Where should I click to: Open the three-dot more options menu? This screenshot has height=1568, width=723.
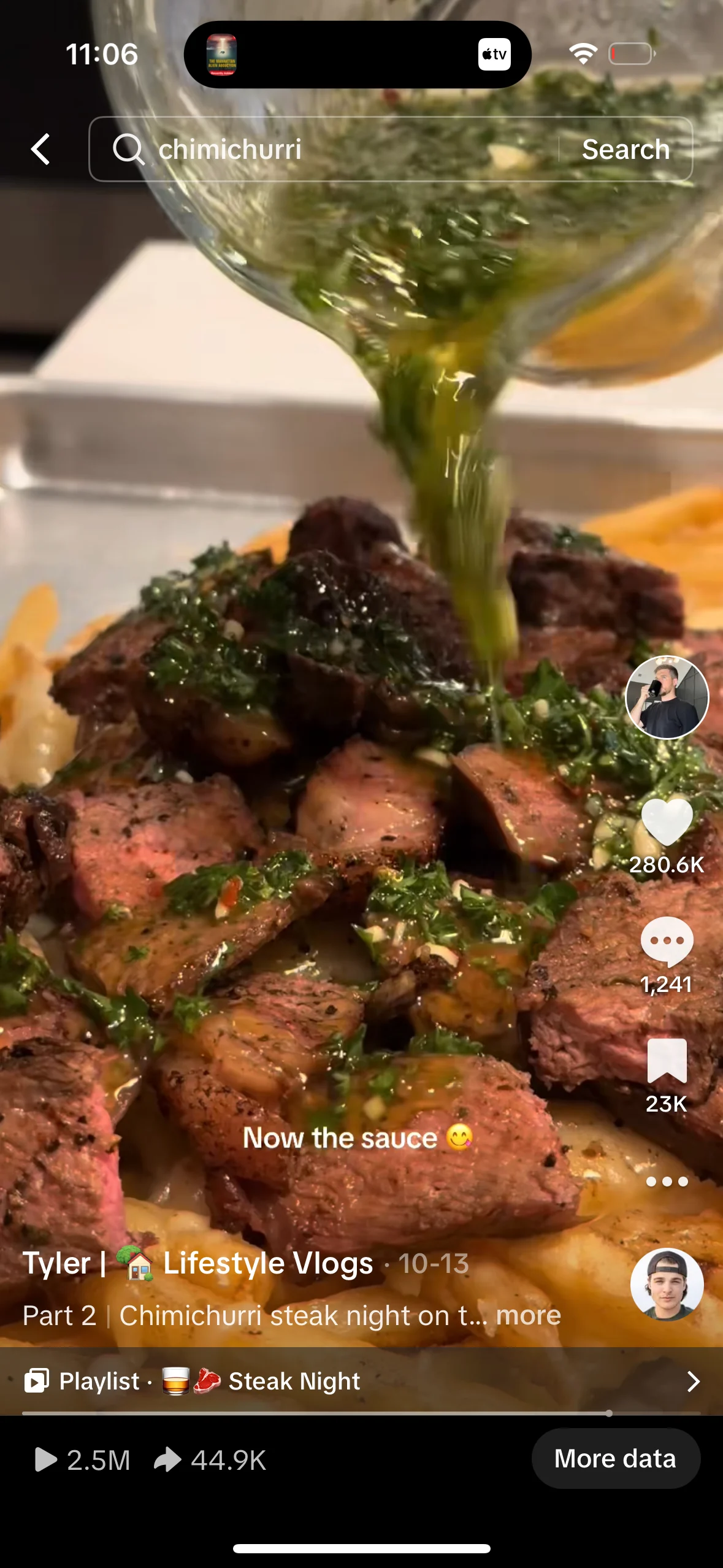[667, 1182]
